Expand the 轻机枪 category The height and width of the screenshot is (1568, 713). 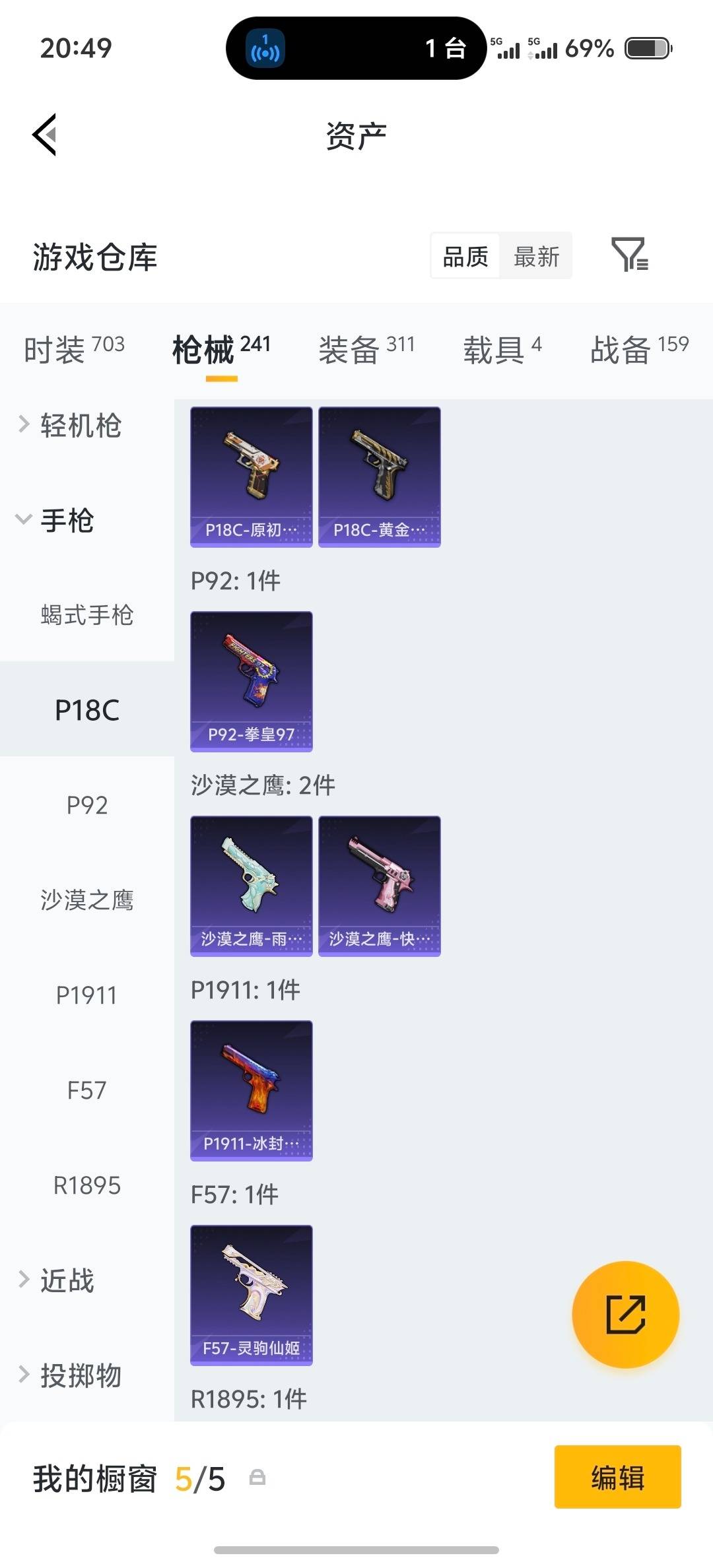pos(81,426)
